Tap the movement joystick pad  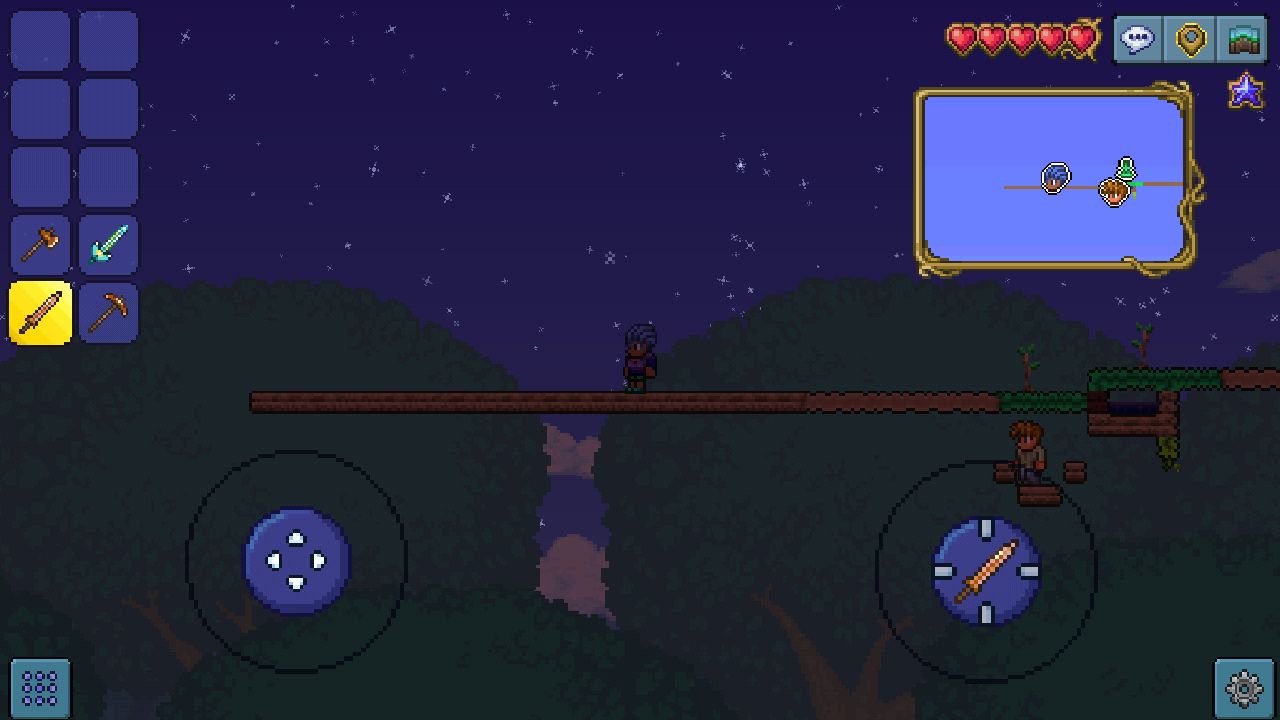click(297, 562)
